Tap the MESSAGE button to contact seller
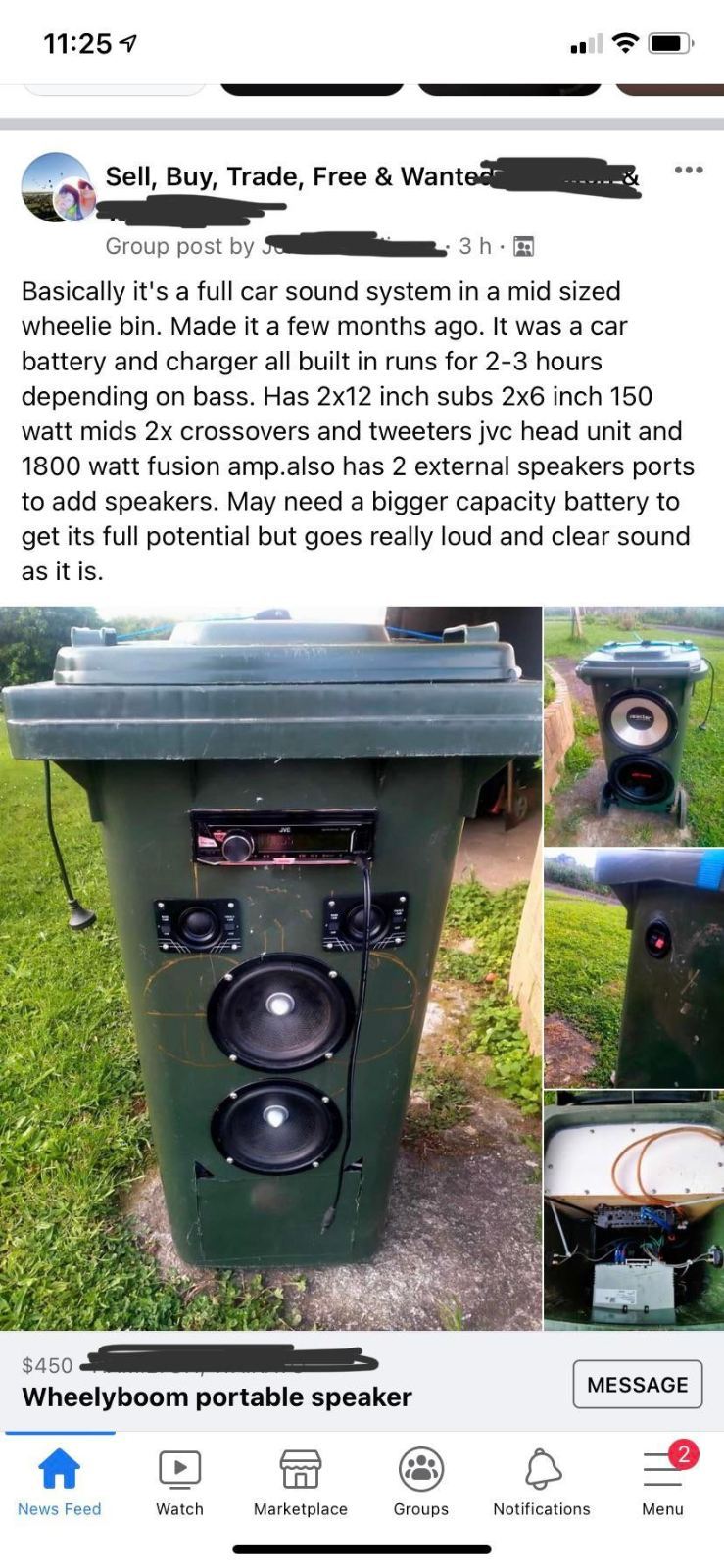Viewport: 724px width, 1568px height. (638, 1384)
